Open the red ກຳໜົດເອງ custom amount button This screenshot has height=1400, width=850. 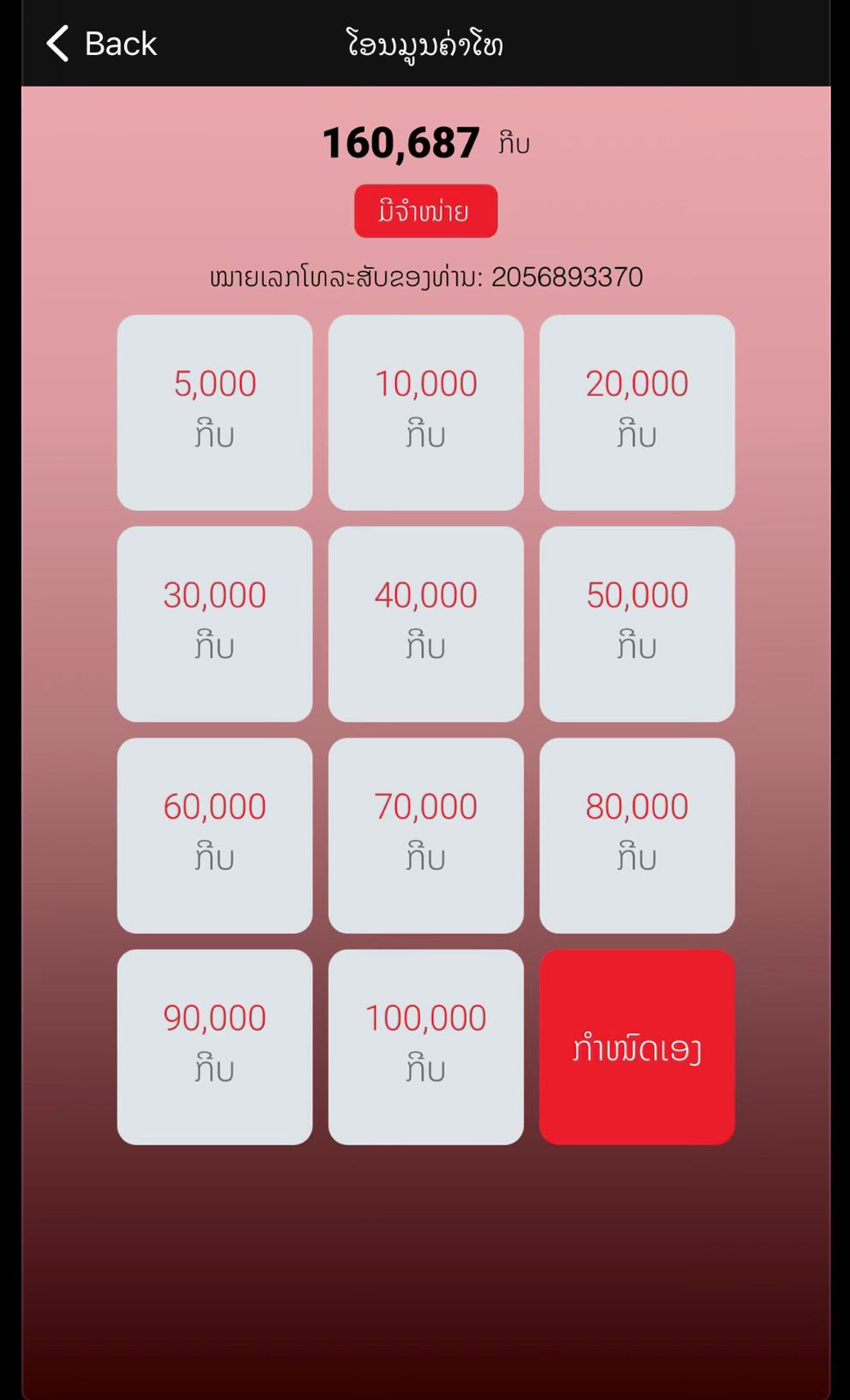coord(637,1046)
